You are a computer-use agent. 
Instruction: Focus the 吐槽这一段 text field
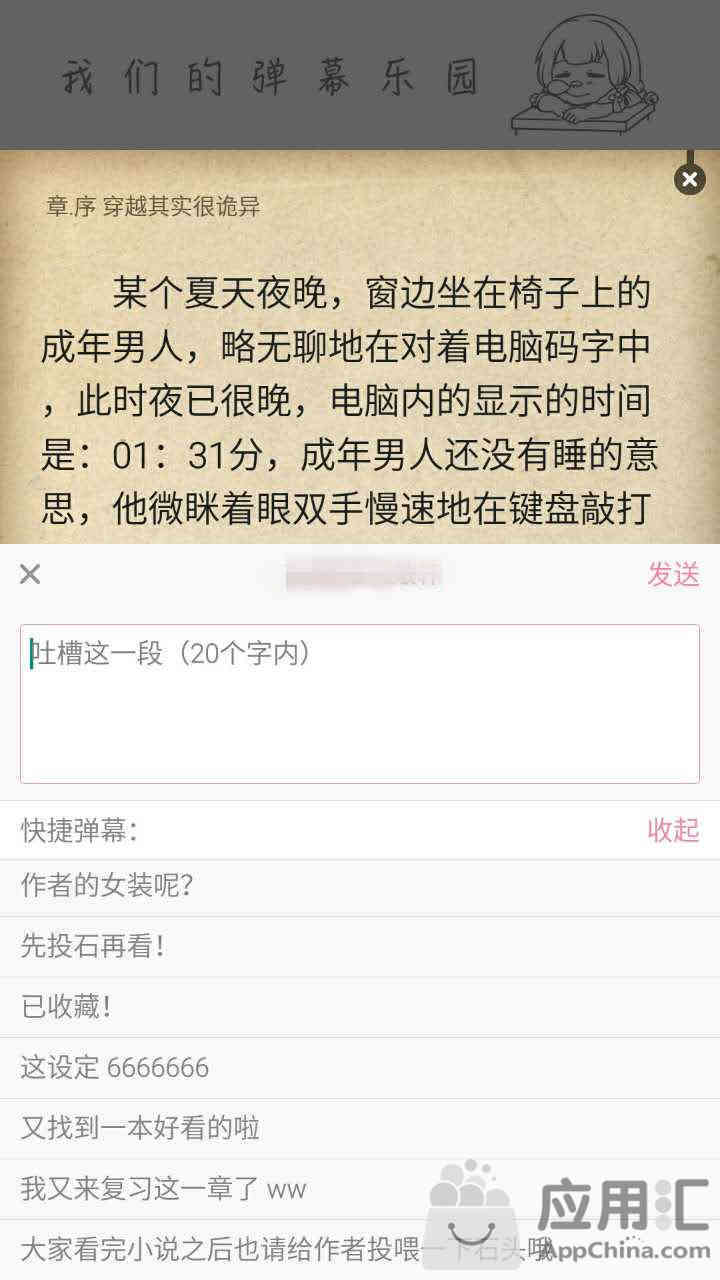click(x=360, y=703)
